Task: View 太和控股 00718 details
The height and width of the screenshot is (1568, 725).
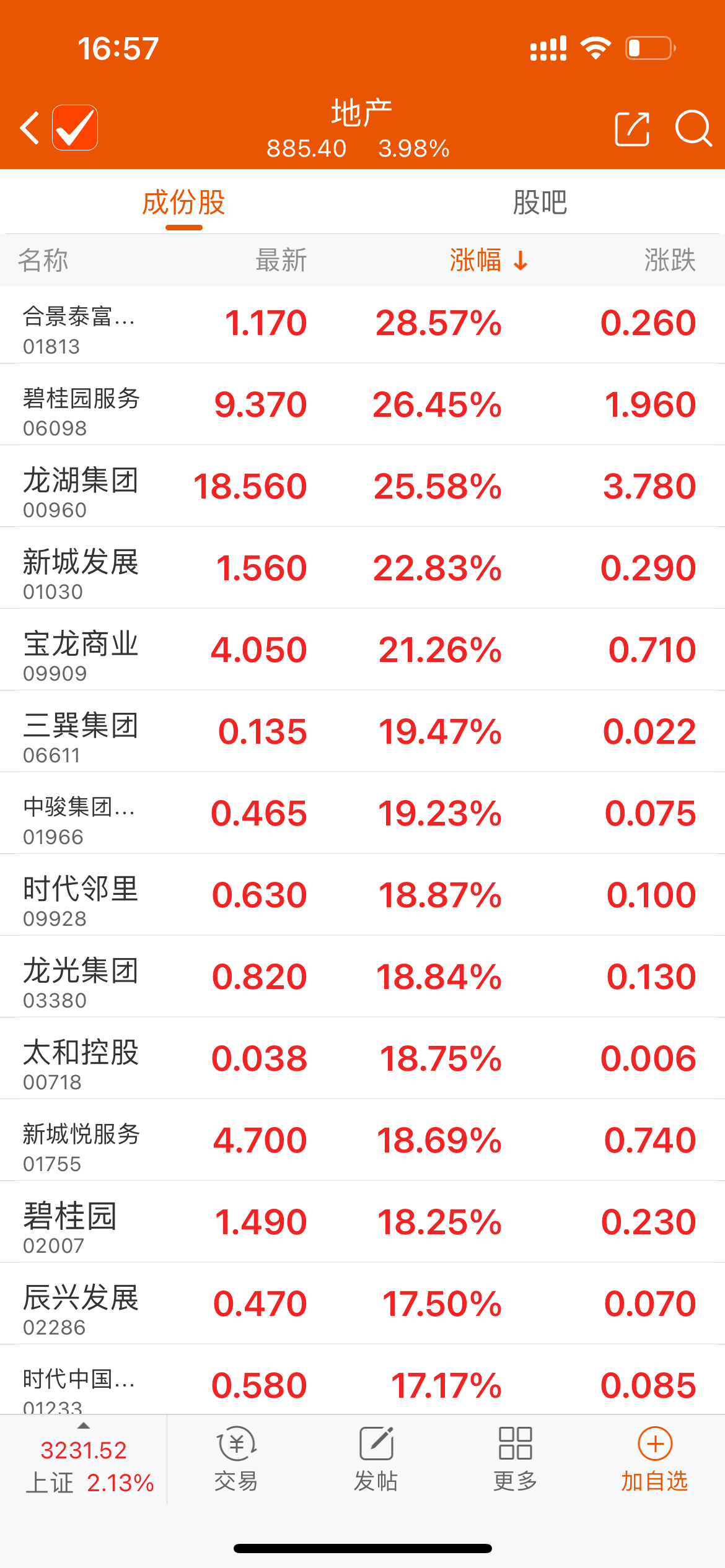Action: (362, 1059)
